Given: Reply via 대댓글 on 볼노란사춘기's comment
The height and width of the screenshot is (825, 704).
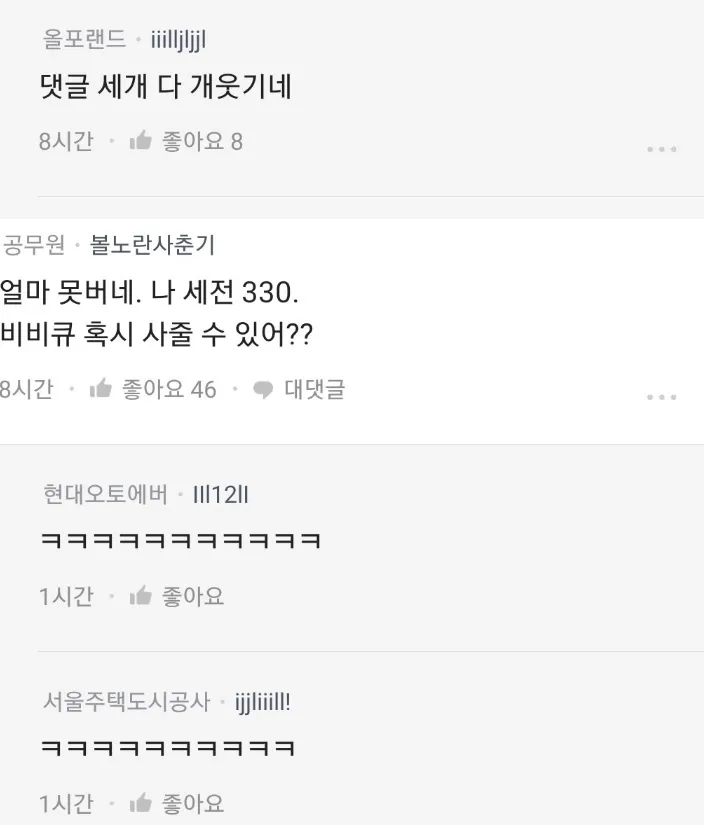Looking at the screenshot, I should coord(299,389).
